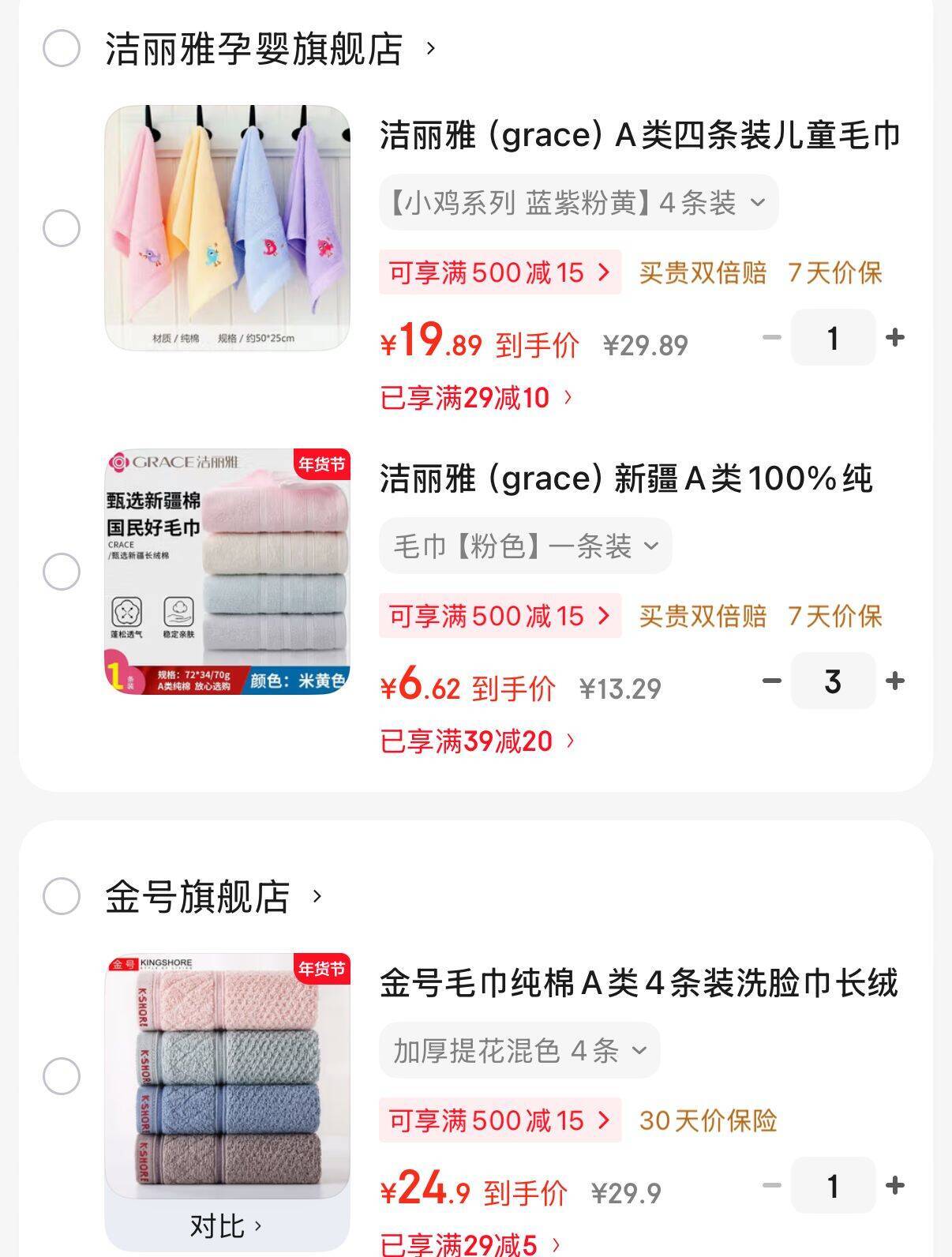Tick the checkbox for 金号毛巾 four-pack
This screenshot has width=952, height=1257.
point(62,1076)
